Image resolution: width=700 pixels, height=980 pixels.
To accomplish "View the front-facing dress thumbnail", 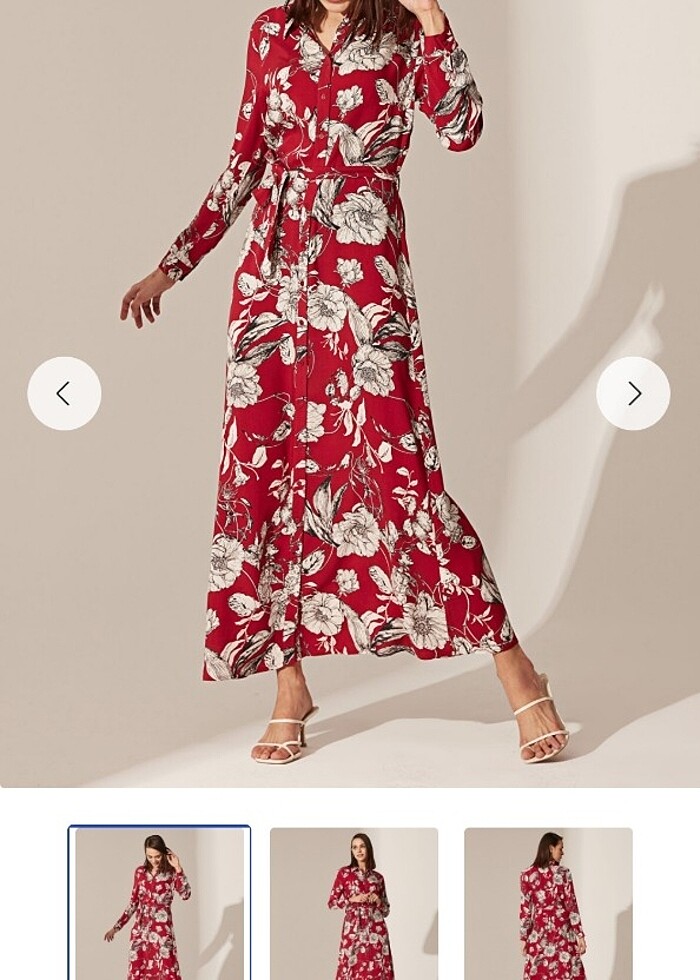I will (354, 903).
